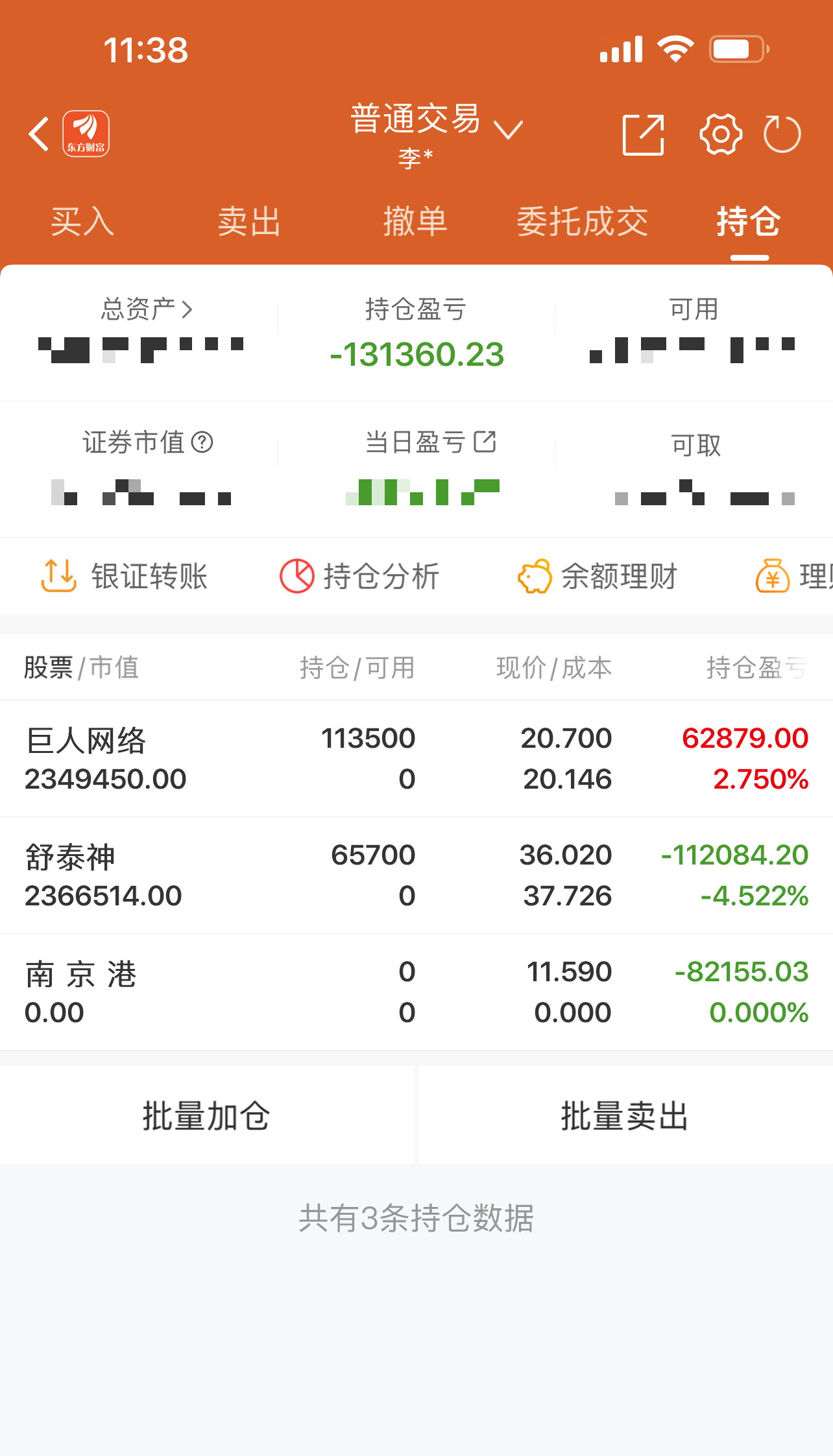Open settings gear icon
Viewport: 833px width, 1456px height.
coord(720,134)
